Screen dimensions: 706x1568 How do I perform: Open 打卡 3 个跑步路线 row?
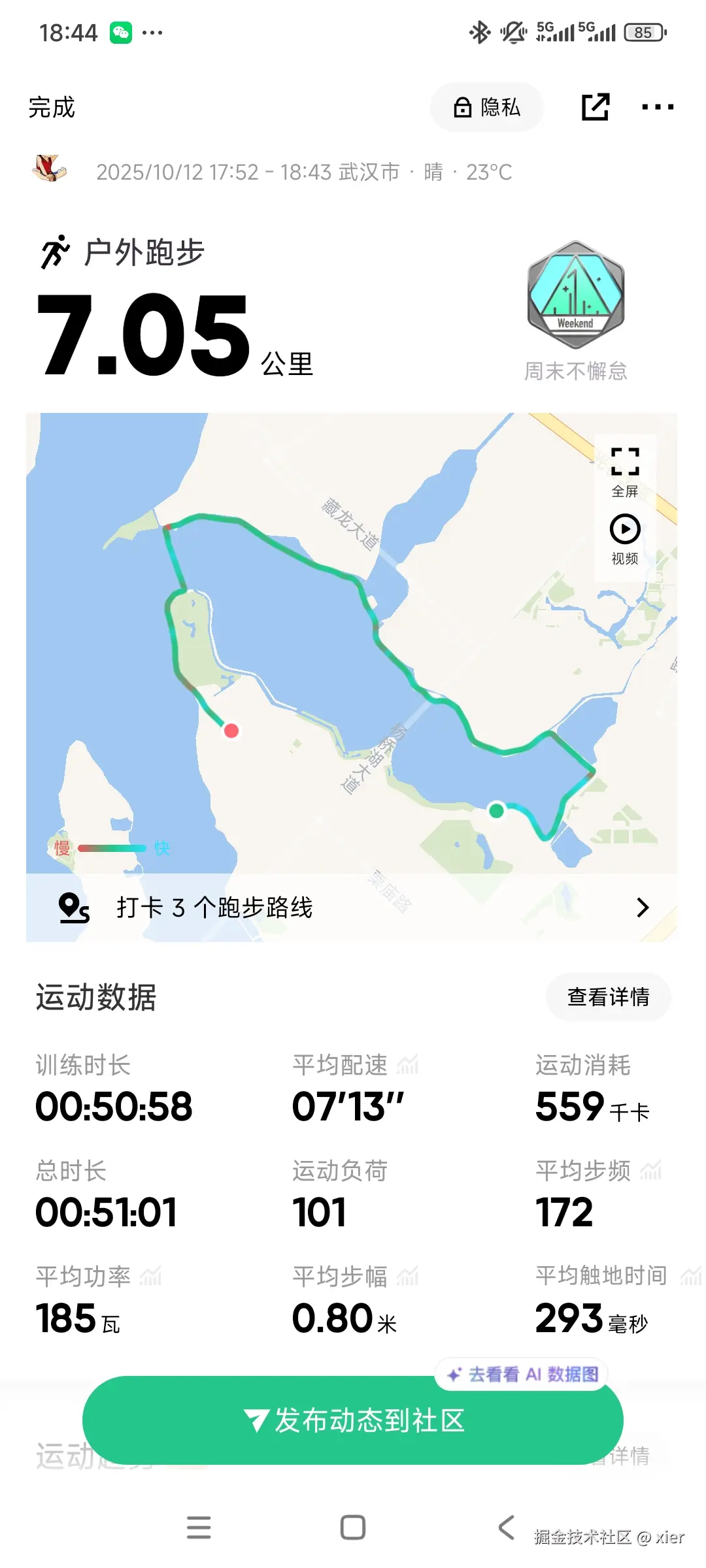pyautogui.click(x=352, y=907)
